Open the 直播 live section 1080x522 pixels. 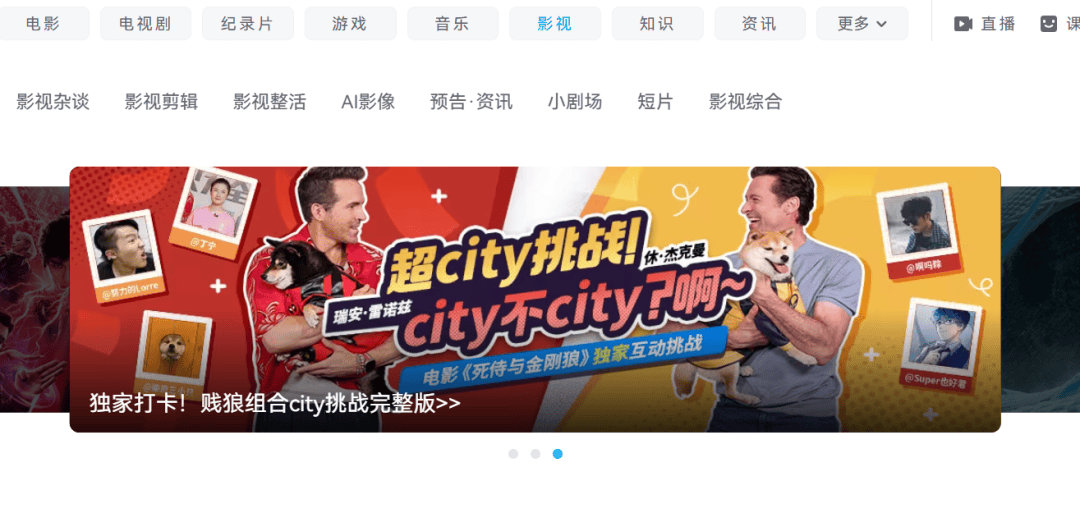click(985, 23)
